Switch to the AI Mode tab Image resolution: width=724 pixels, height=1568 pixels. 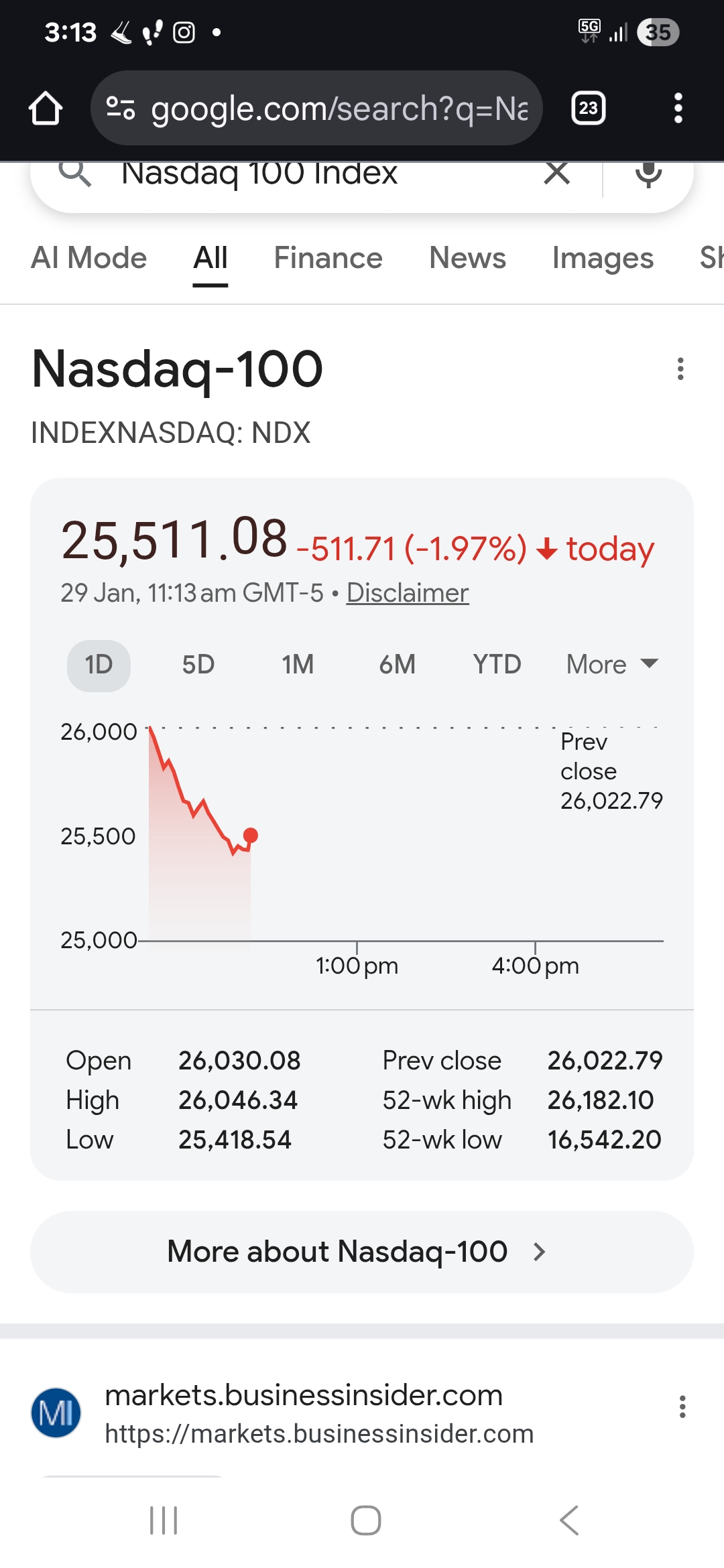[x=89, y=259]
